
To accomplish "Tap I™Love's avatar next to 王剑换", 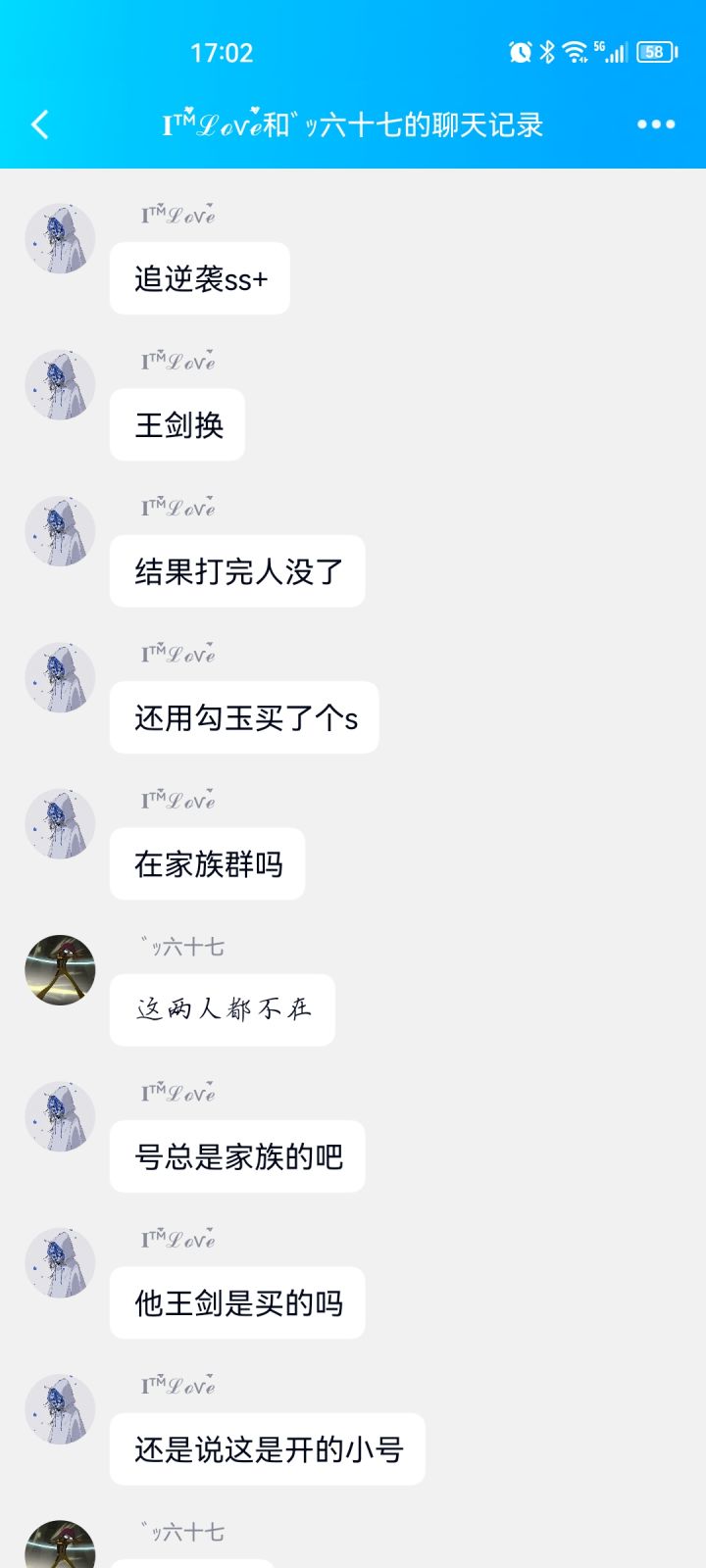I will [61, 385].
